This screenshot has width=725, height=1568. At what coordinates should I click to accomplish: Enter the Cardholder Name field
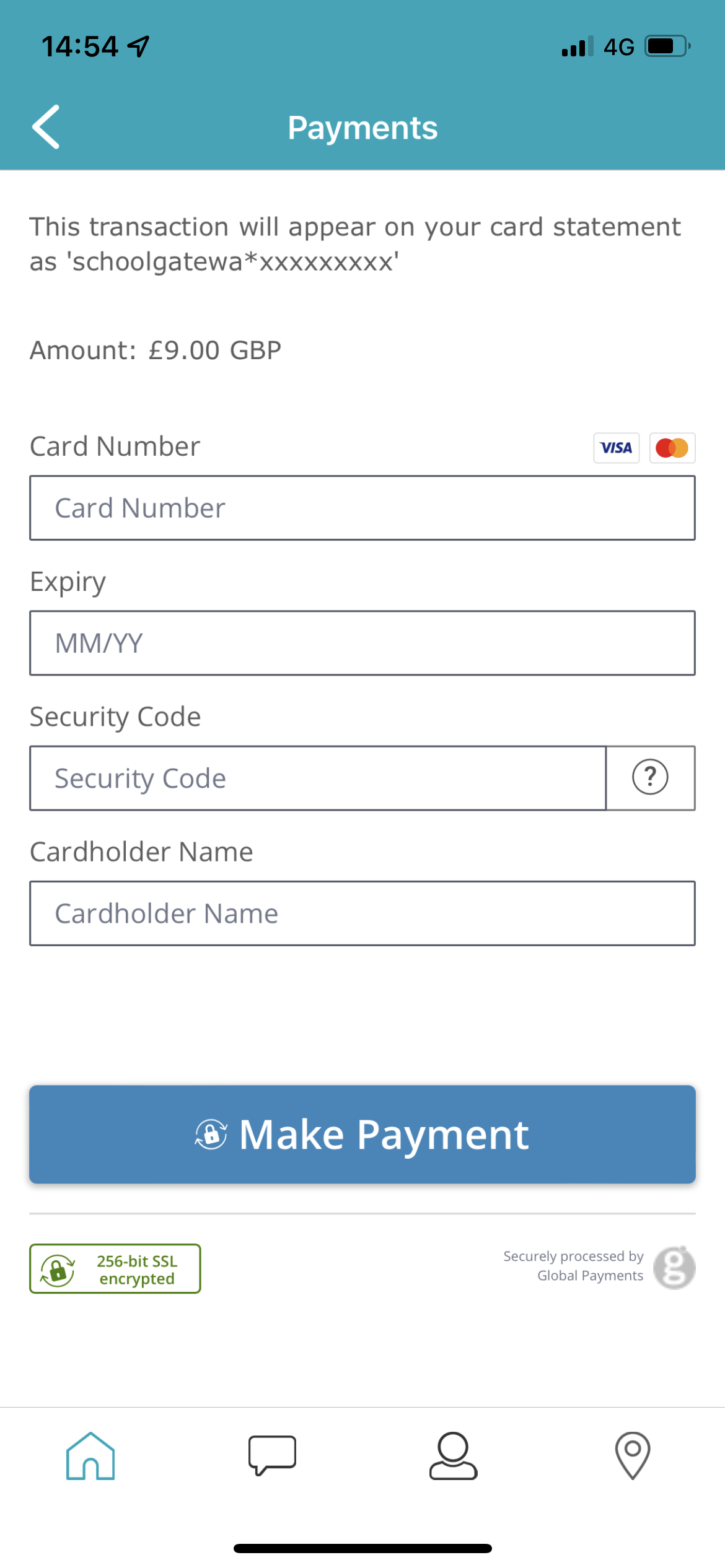[x=362, y=913]
